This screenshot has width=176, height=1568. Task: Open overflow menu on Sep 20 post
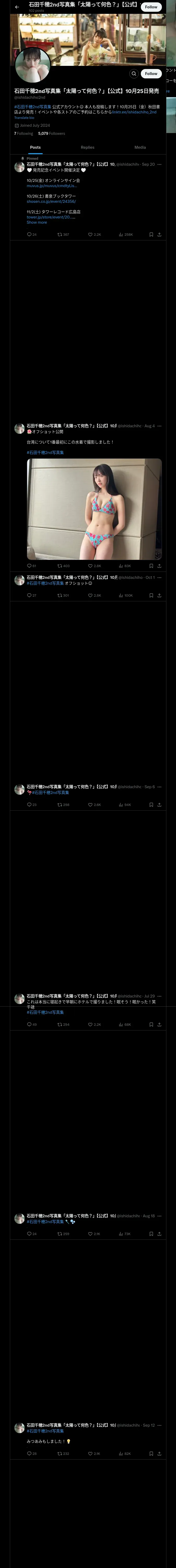pyautogui.click(x=159, y=164)
